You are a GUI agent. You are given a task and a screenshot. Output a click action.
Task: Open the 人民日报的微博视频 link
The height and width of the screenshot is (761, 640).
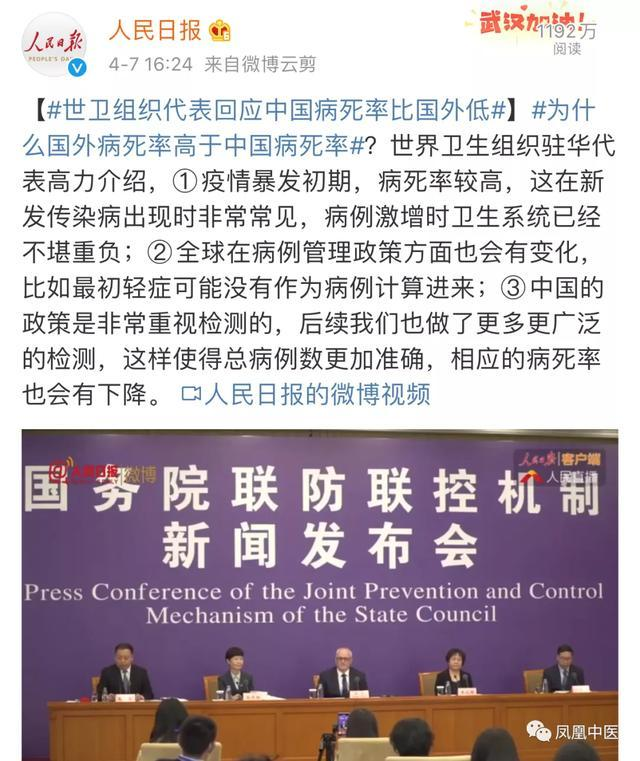click(x=306, y=394)
